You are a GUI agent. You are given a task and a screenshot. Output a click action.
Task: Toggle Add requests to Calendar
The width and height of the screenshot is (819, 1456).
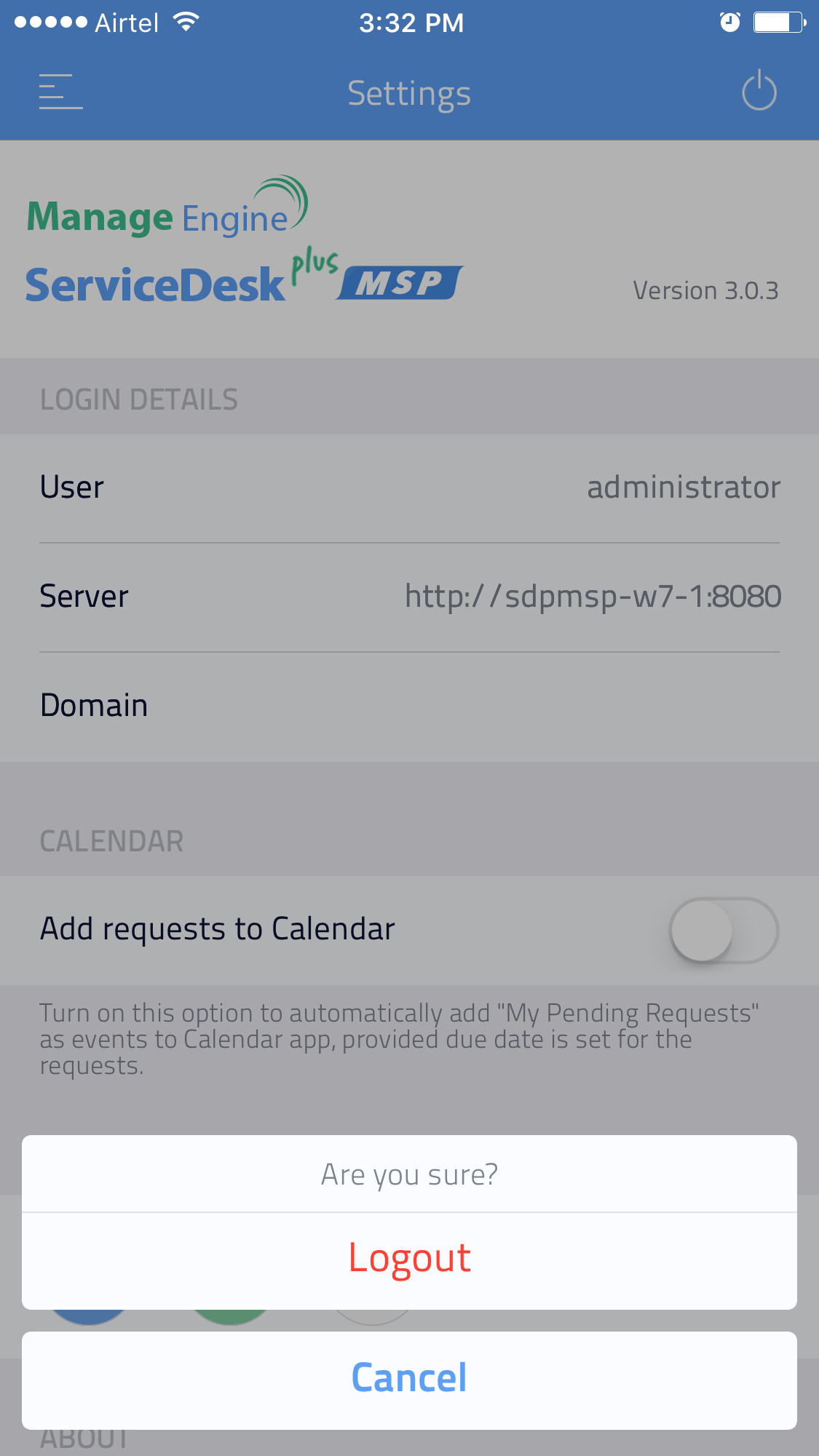click(723, 930)
